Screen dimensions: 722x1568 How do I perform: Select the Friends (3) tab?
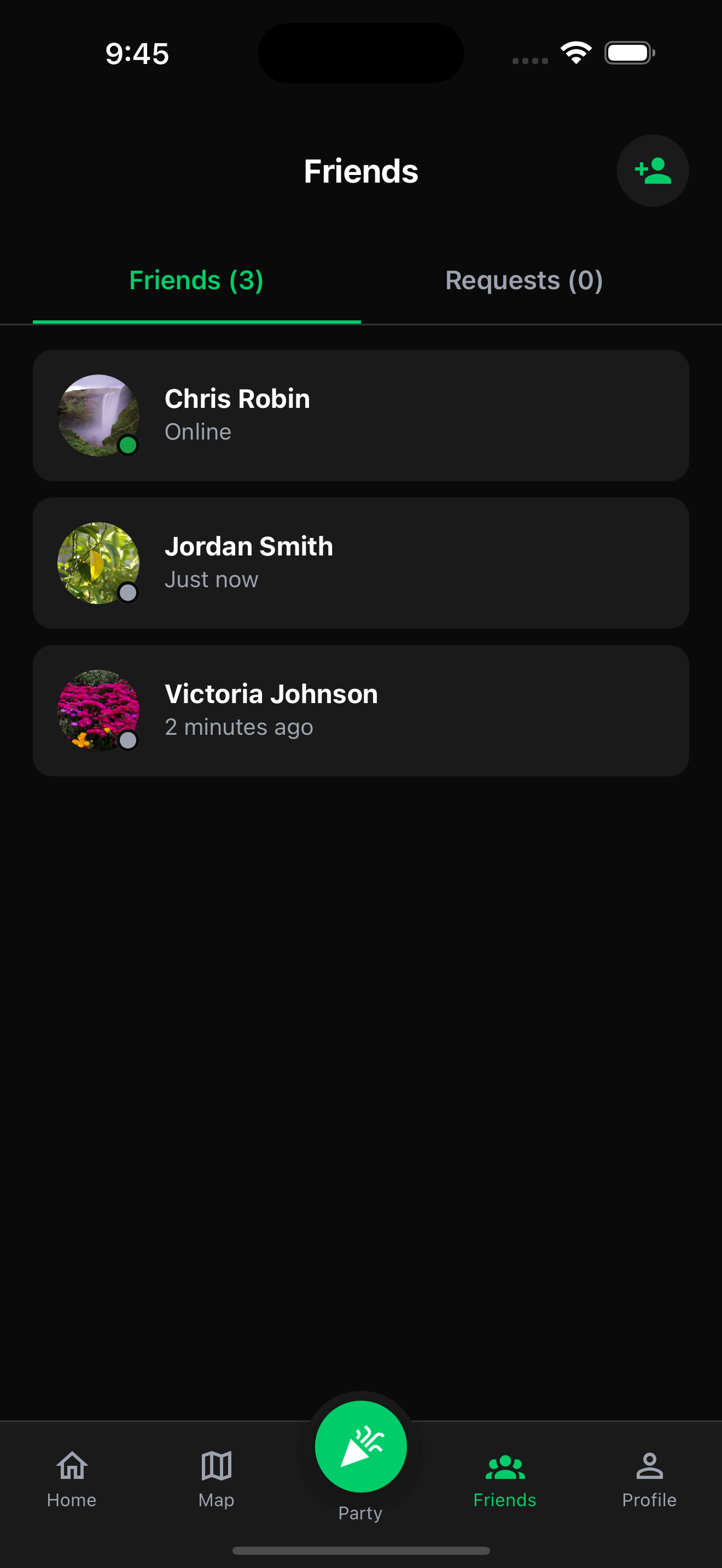196,280
